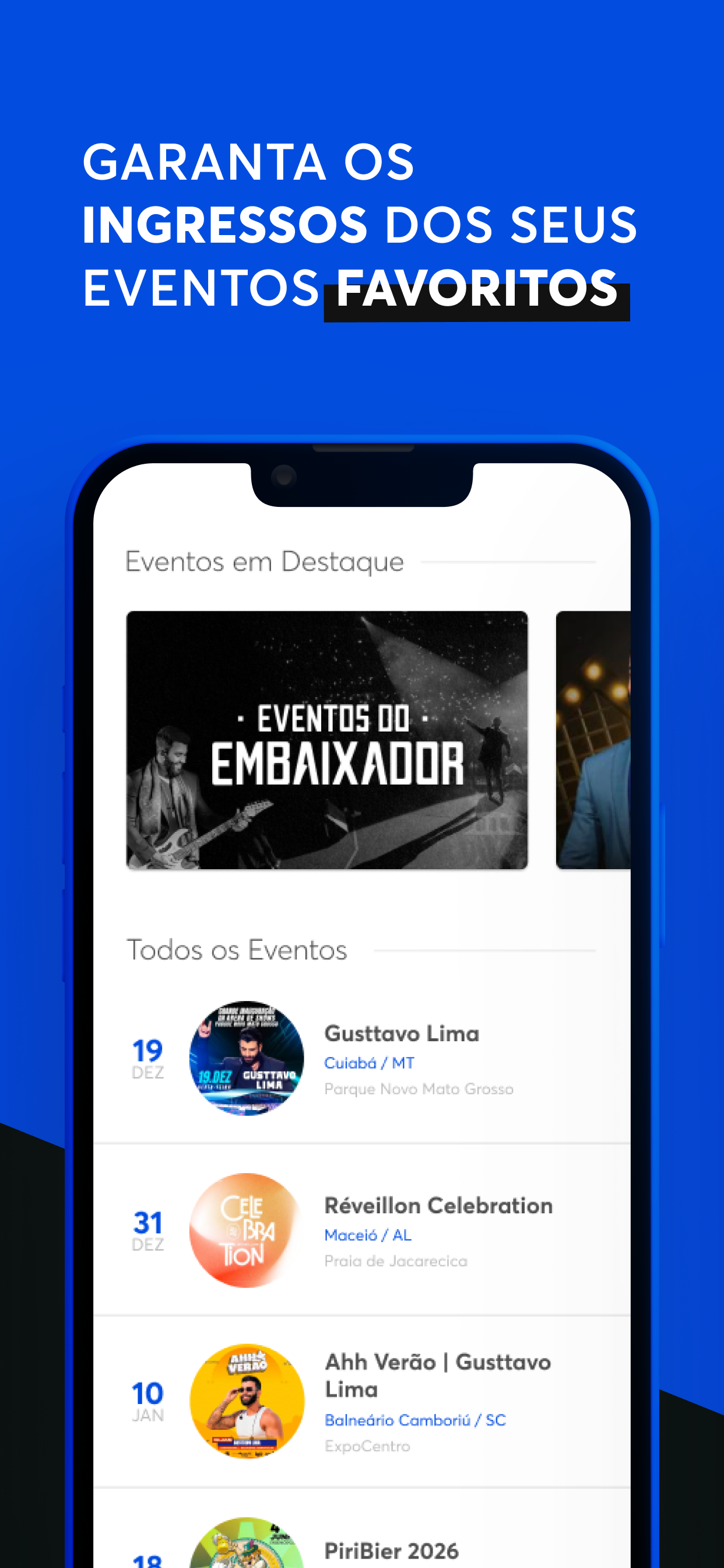
Task: Open the Gusttavo Lima event details
Action: [x=402, y=1034]
